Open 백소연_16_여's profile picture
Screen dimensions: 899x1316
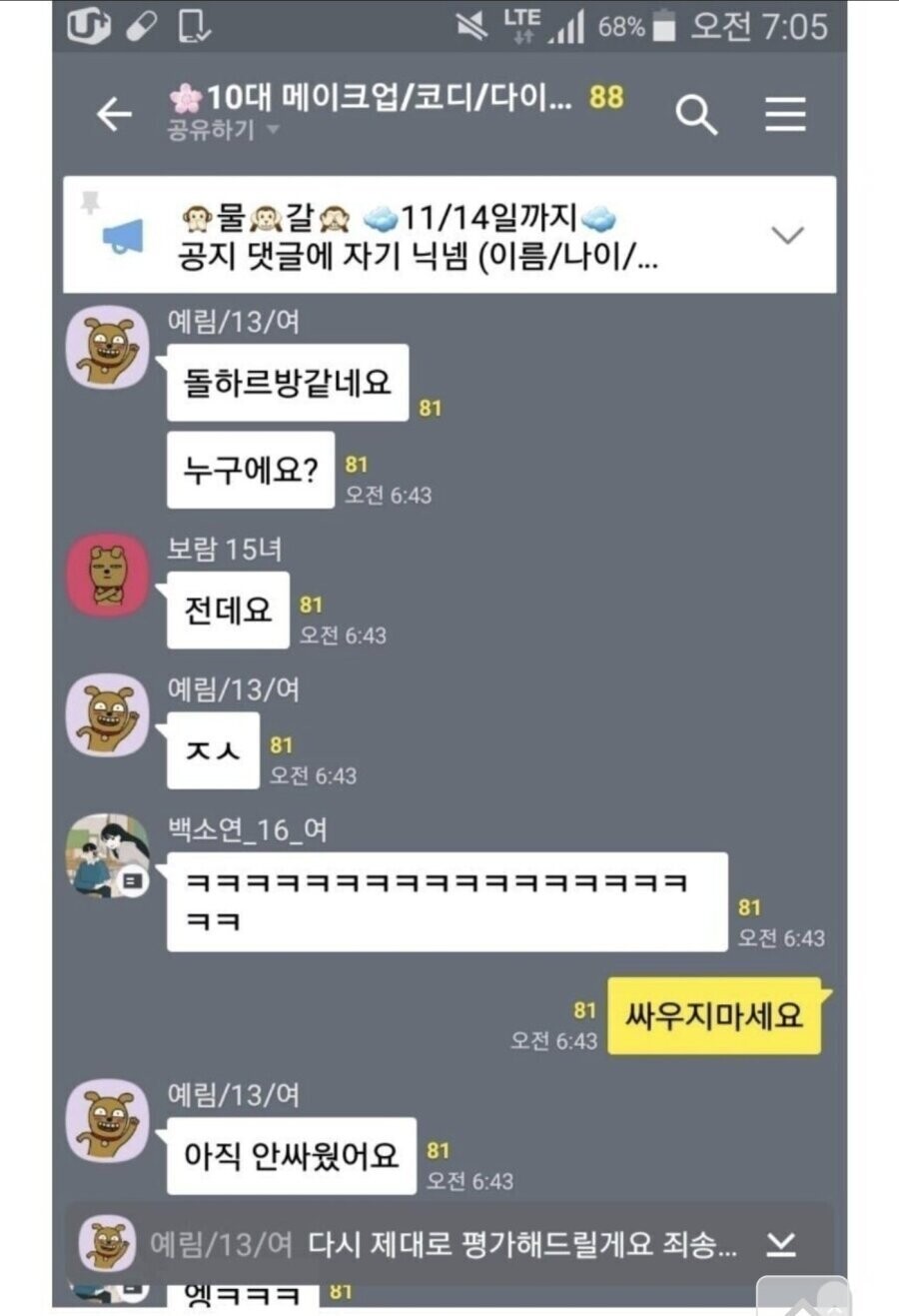click(x=108, y=855)
